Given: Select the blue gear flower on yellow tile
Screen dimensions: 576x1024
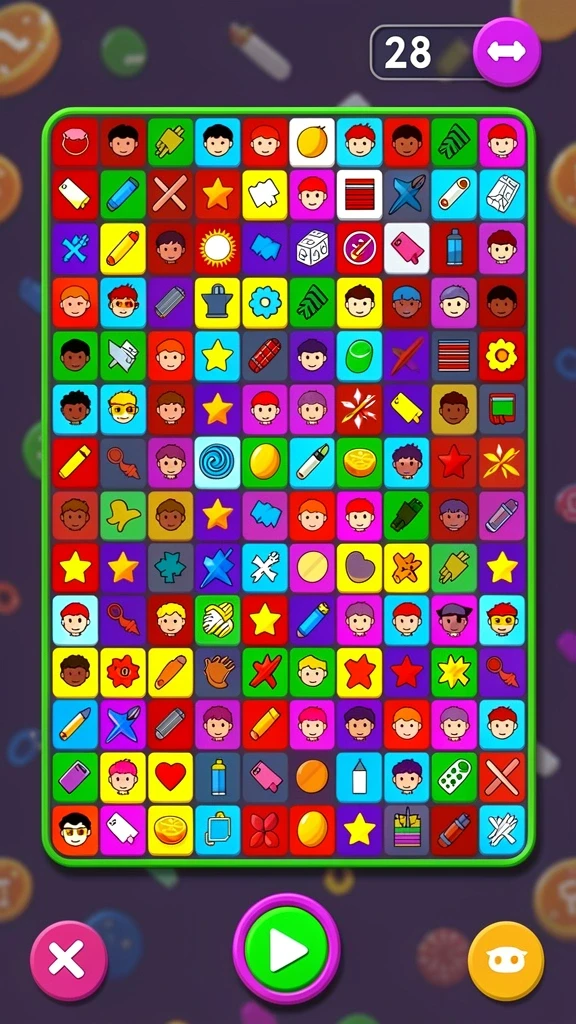Looking at the screenshot, I should (264, 302).
